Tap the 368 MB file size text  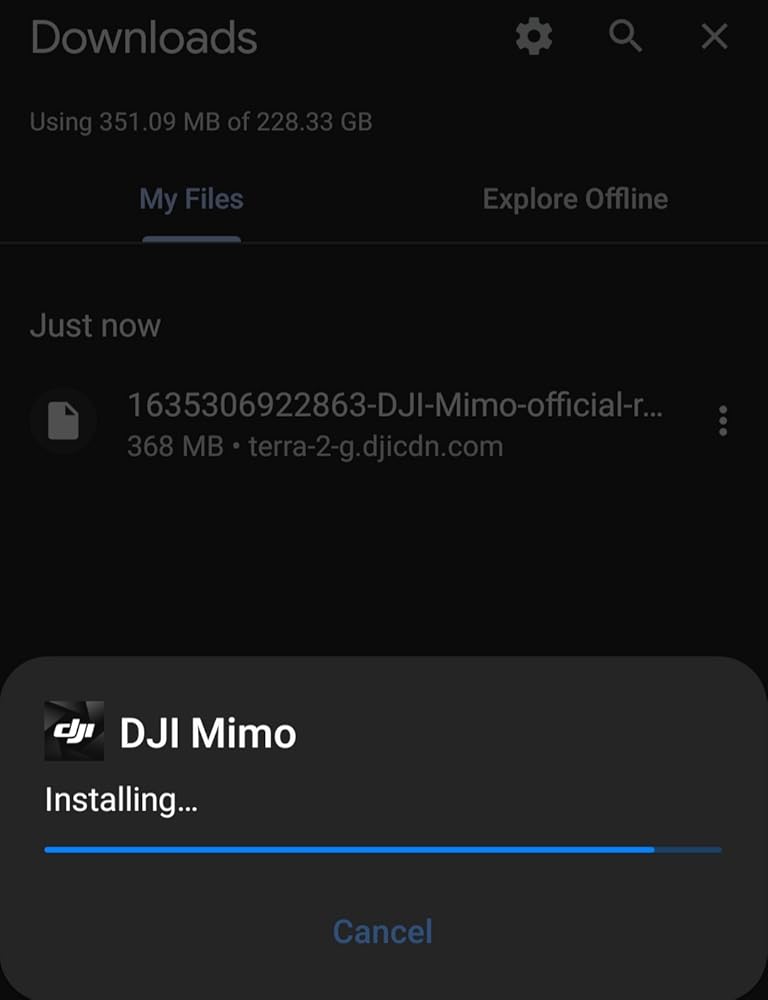(173, 446)
